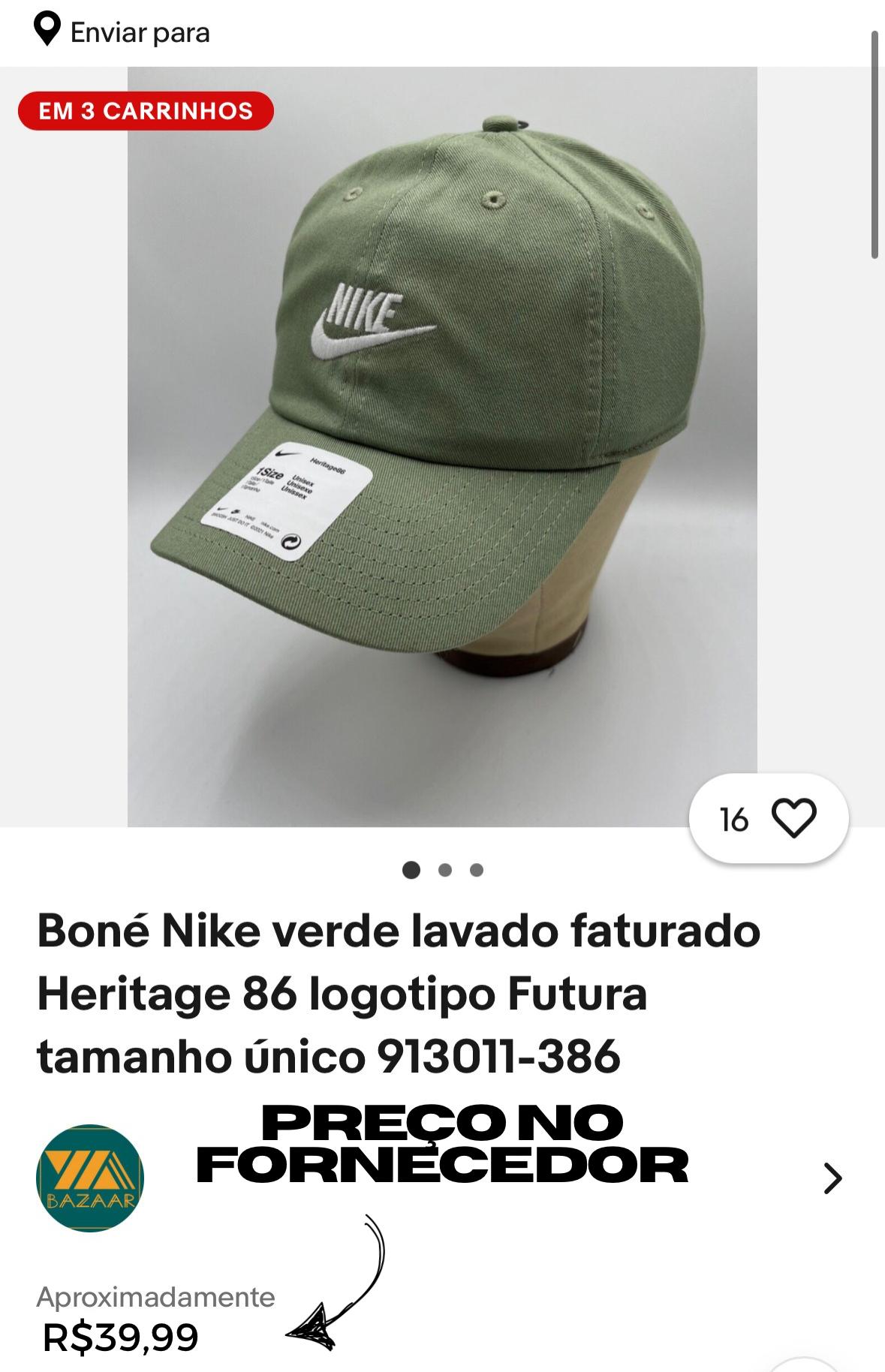Tap the green Nike cap photo
The width and height of the screenshot is (885, 1372).
point(443,420)
